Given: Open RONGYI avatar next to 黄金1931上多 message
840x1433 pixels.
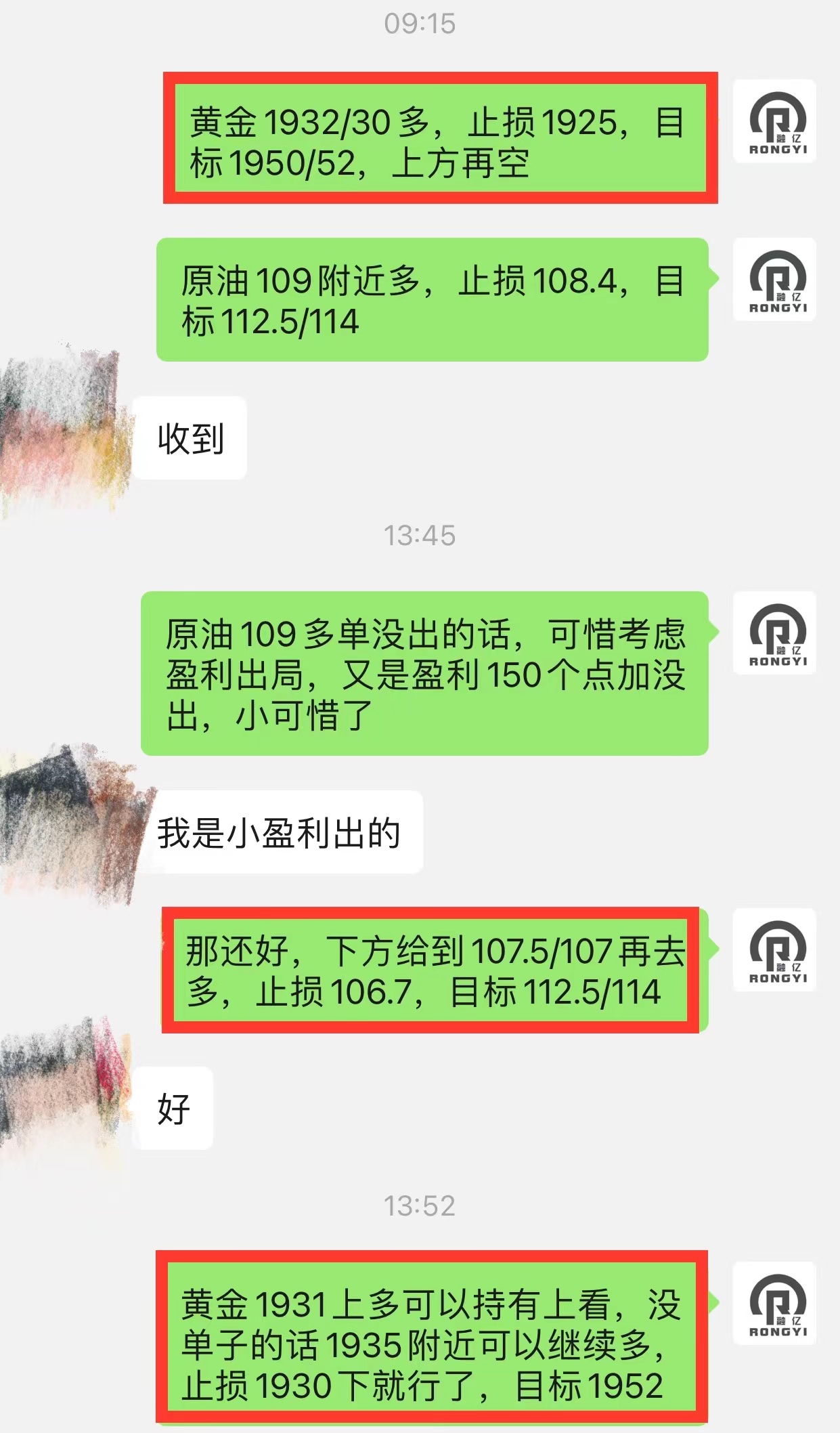Looking at the screenshot, I should point(774,1304).
